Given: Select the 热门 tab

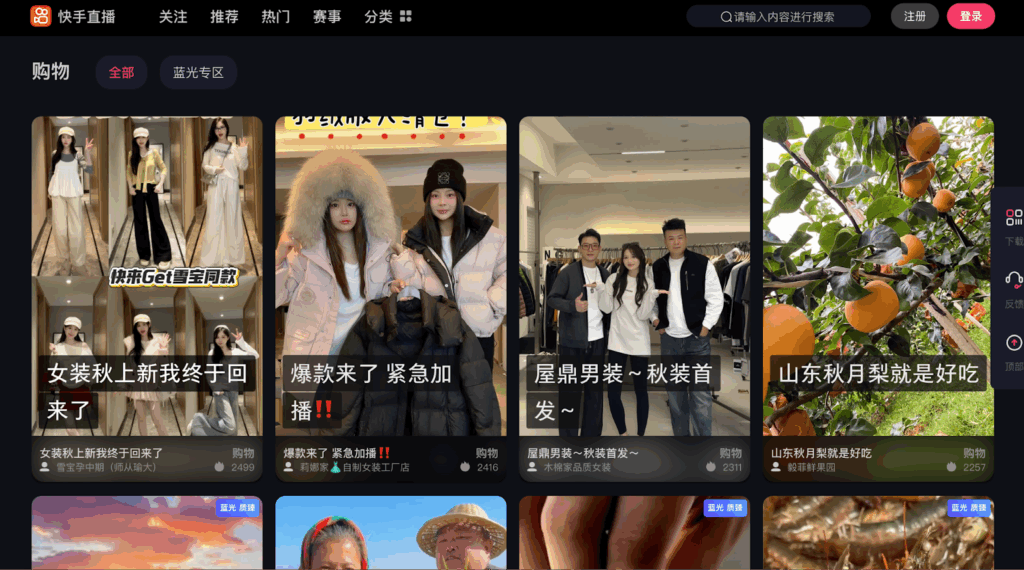Looking at the screenshot, I should [275, 16].
